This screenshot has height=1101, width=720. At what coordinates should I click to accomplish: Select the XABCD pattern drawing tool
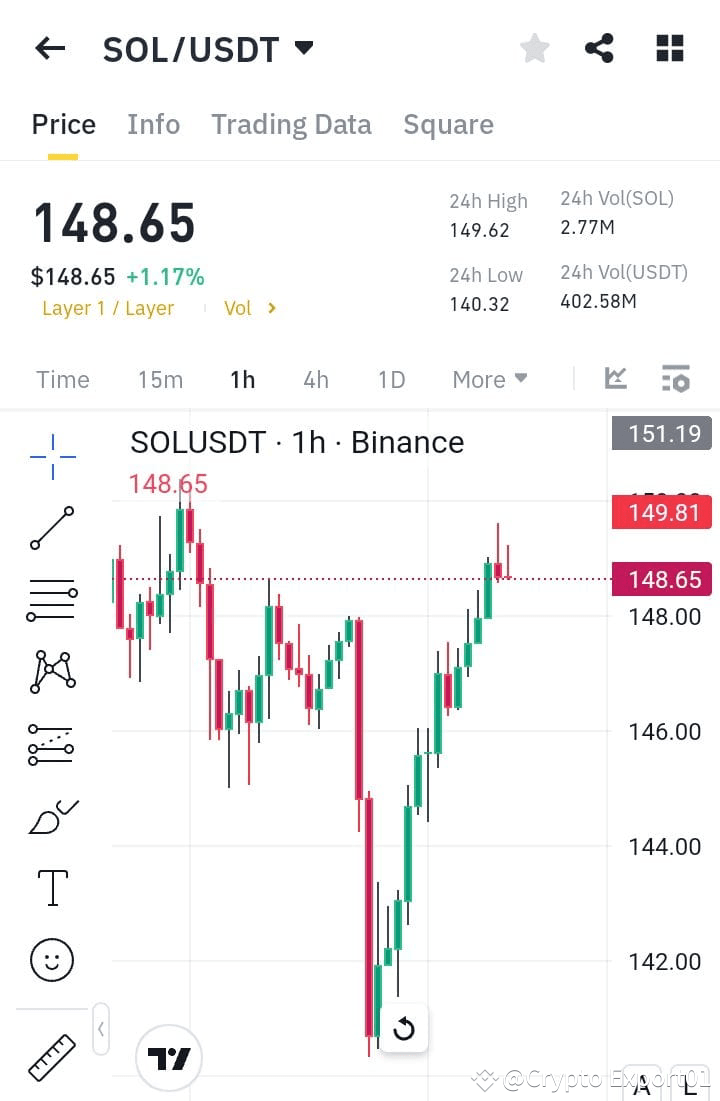click(x=51, y=670)
